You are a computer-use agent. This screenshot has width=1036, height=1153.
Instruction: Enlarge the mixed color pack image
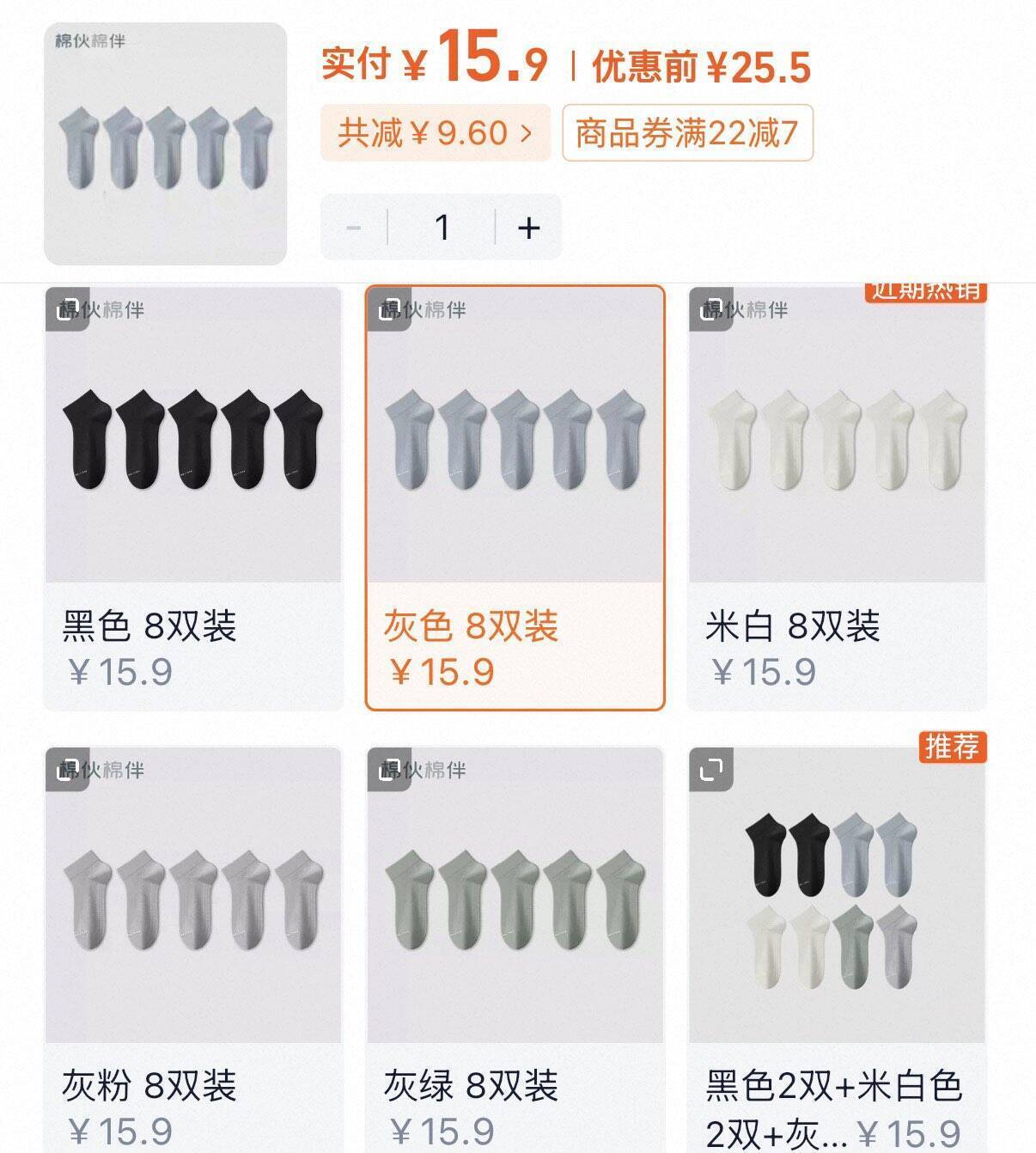(711, 770)
